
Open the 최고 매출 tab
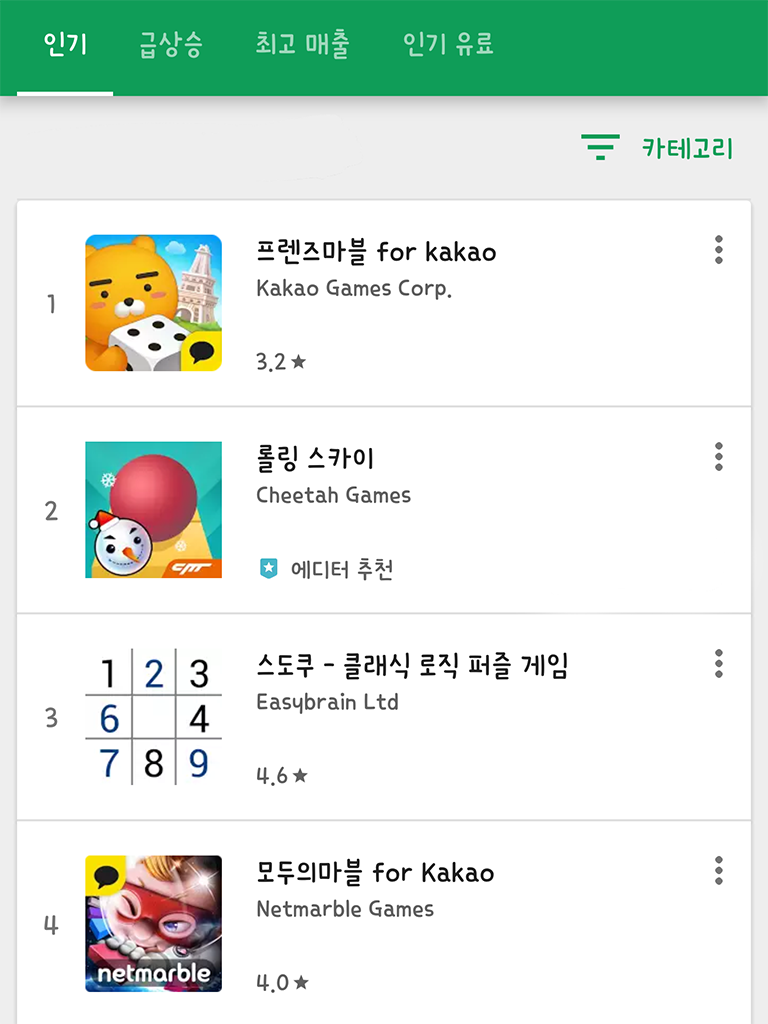tap(302, 45)
